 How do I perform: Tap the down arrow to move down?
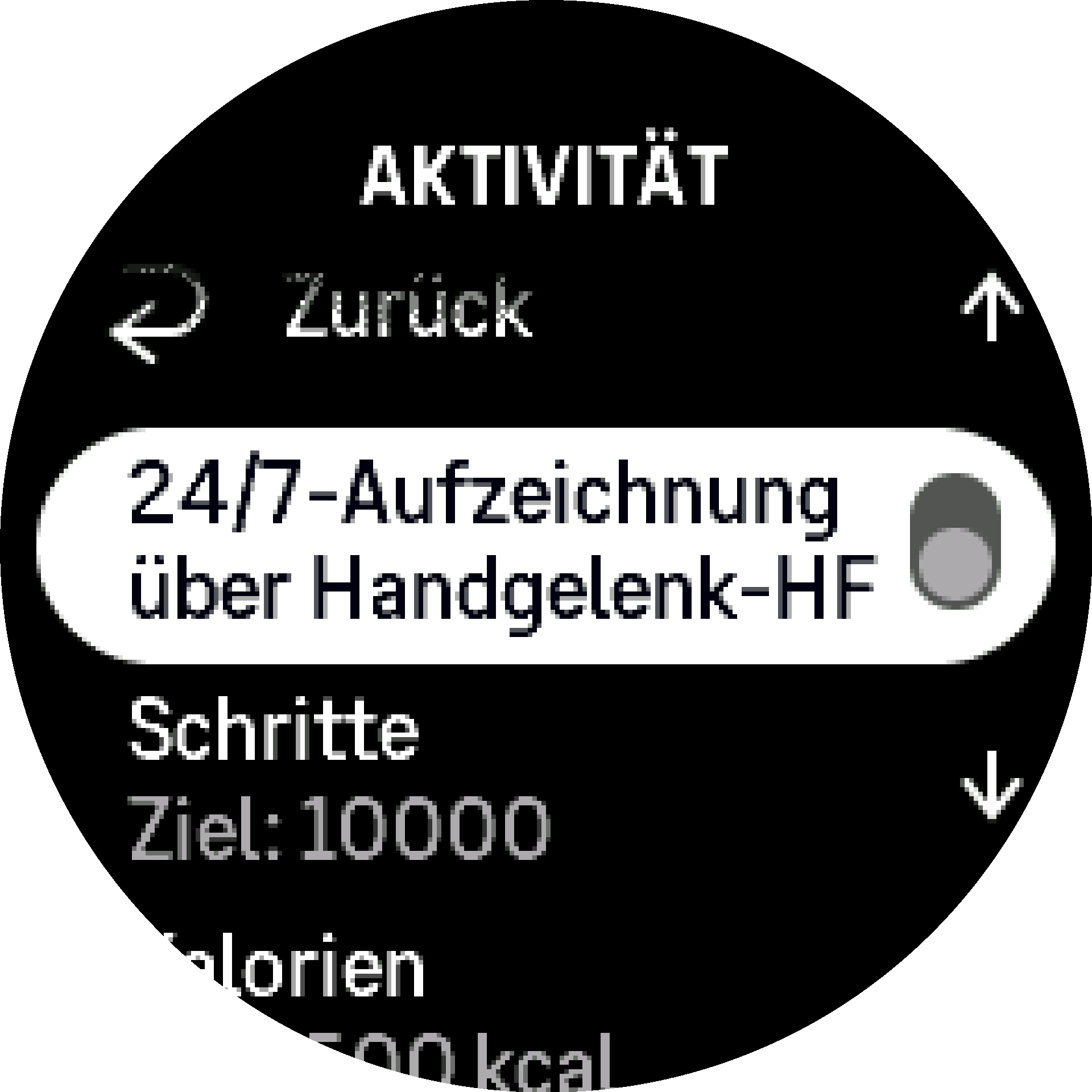[x=991, y=785]
